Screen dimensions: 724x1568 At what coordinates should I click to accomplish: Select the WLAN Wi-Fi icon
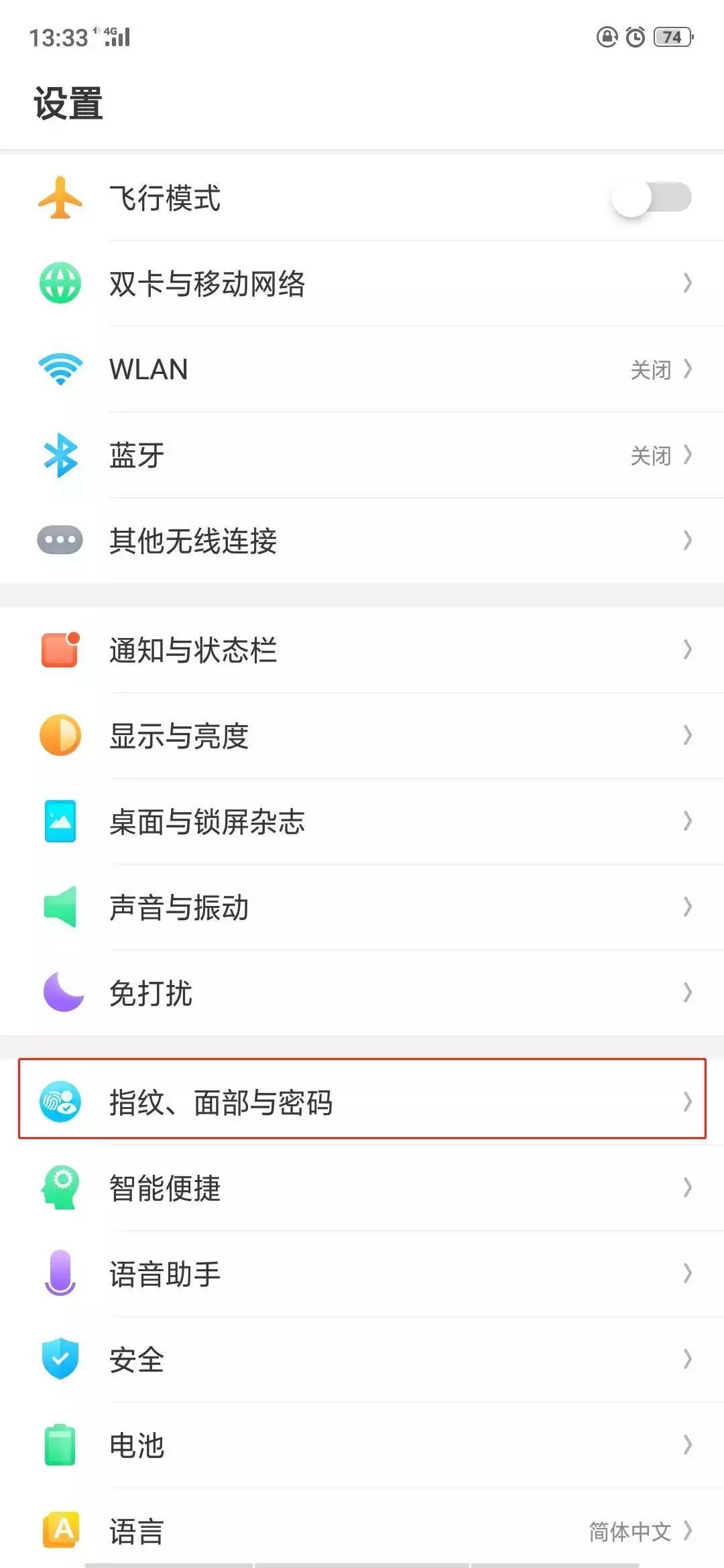(x=60, y=369)
